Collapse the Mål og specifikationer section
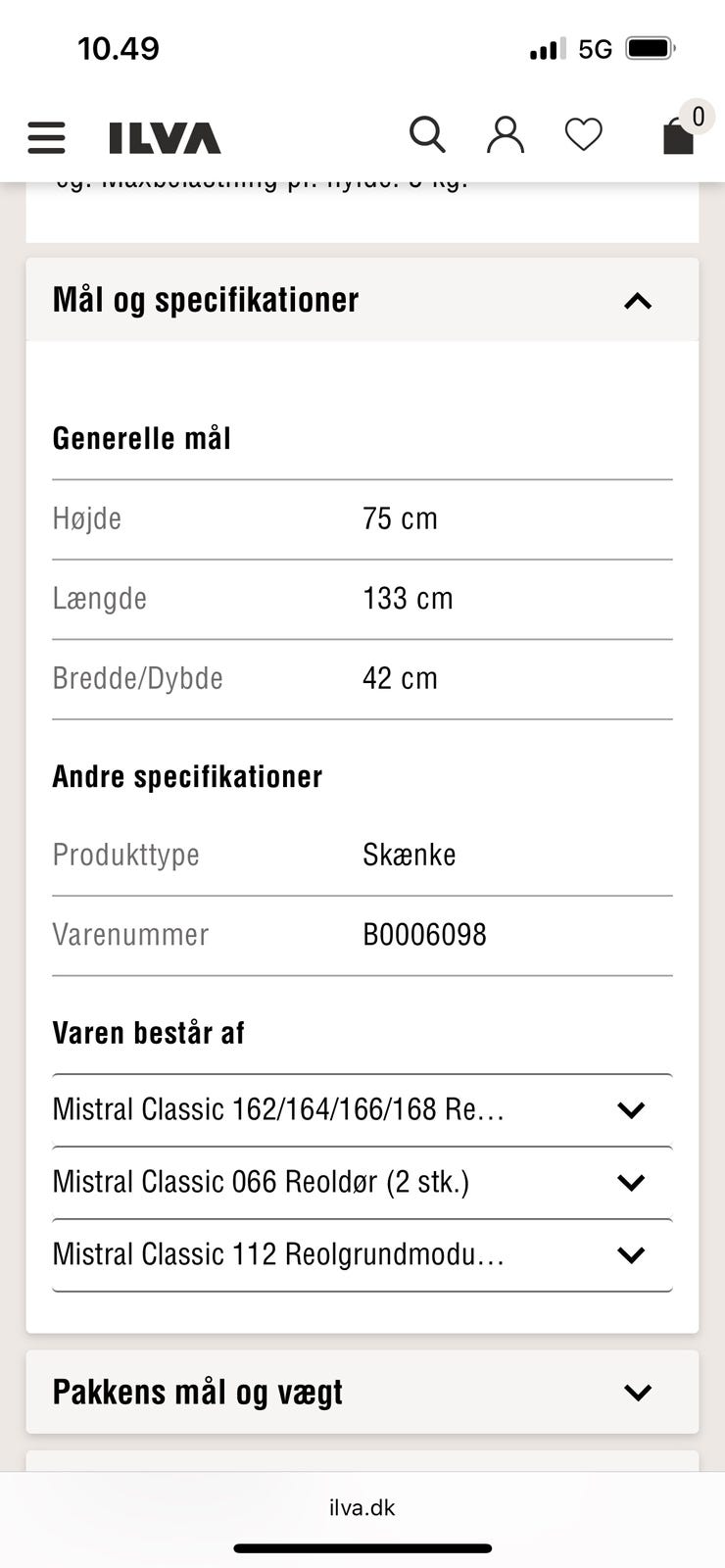This screenshot has width=725, height=1568. click(638, 301)
